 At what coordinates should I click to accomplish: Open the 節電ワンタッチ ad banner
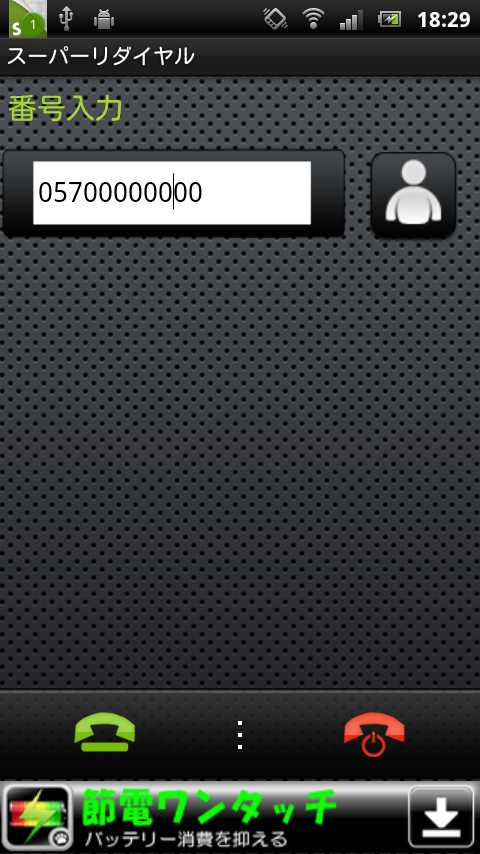240,818
